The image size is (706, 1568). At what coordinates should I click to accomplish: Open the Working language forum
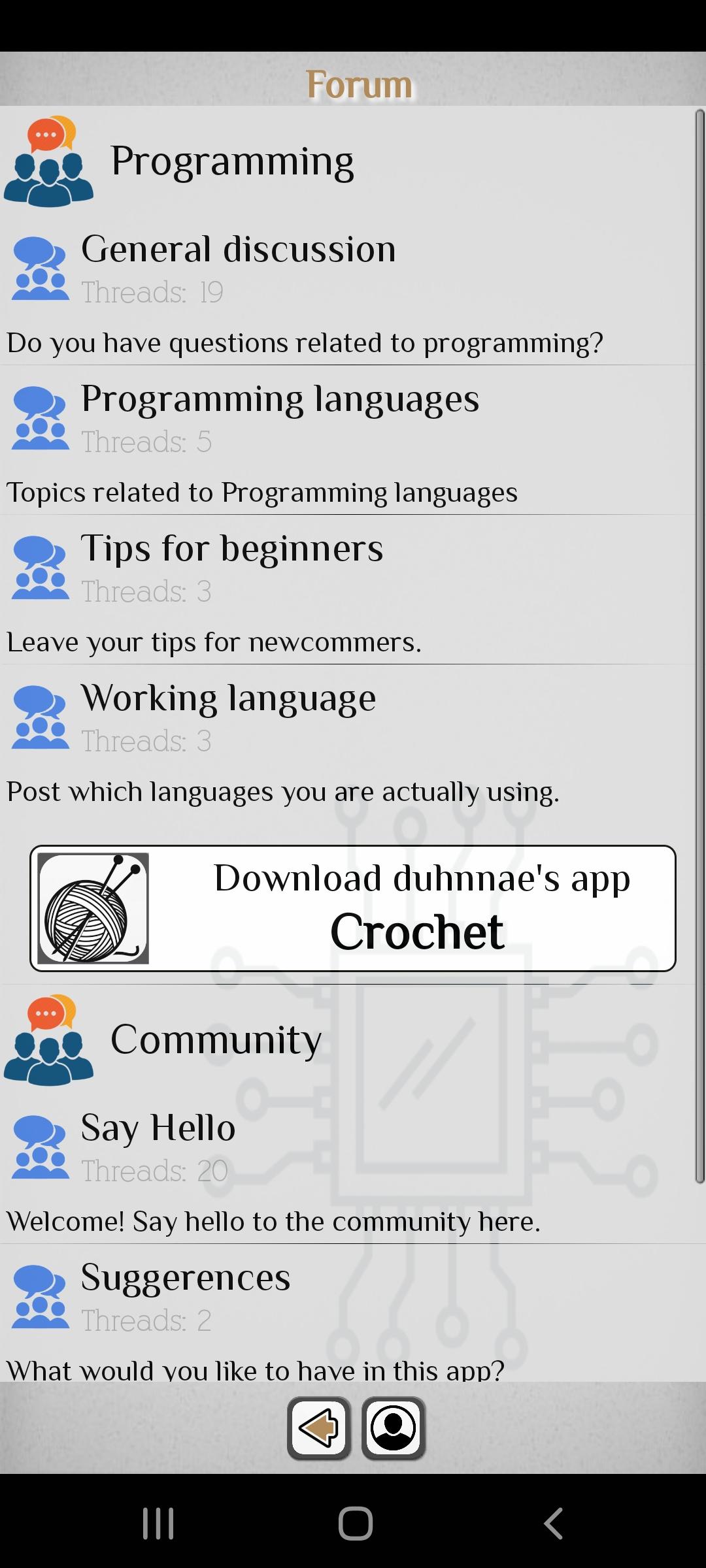pyautogui.click(x=228, y=698)
